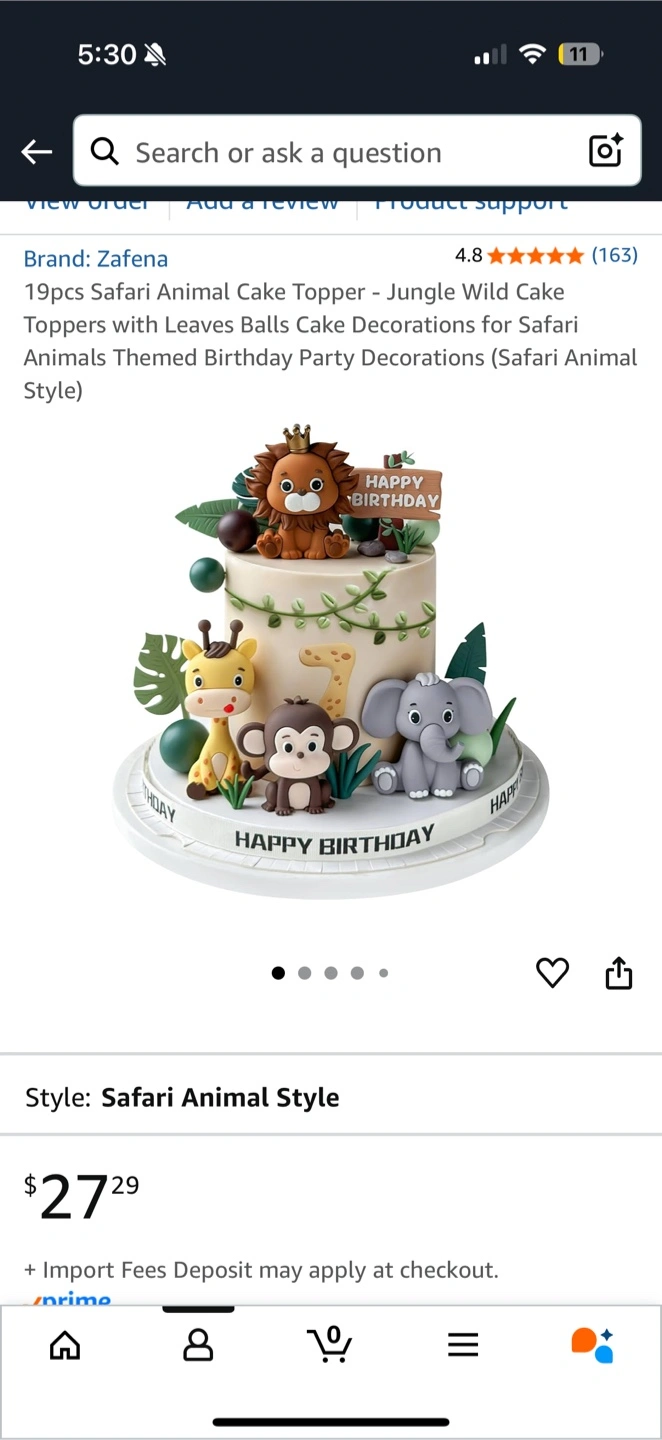Add item to wish list with heart

(x=552, y=972)
